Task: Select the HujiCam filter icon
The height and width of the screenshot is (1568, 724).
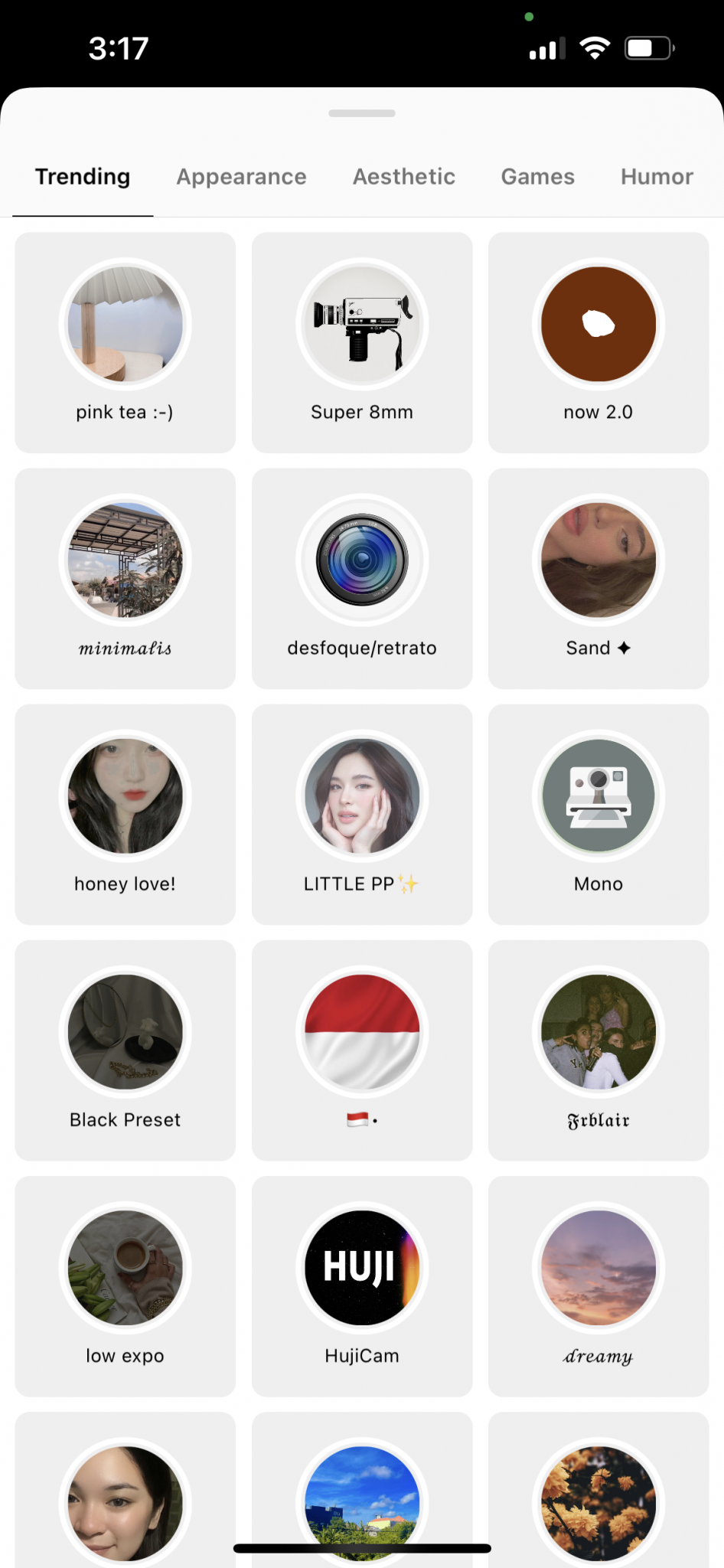Action: point(361,1267)
